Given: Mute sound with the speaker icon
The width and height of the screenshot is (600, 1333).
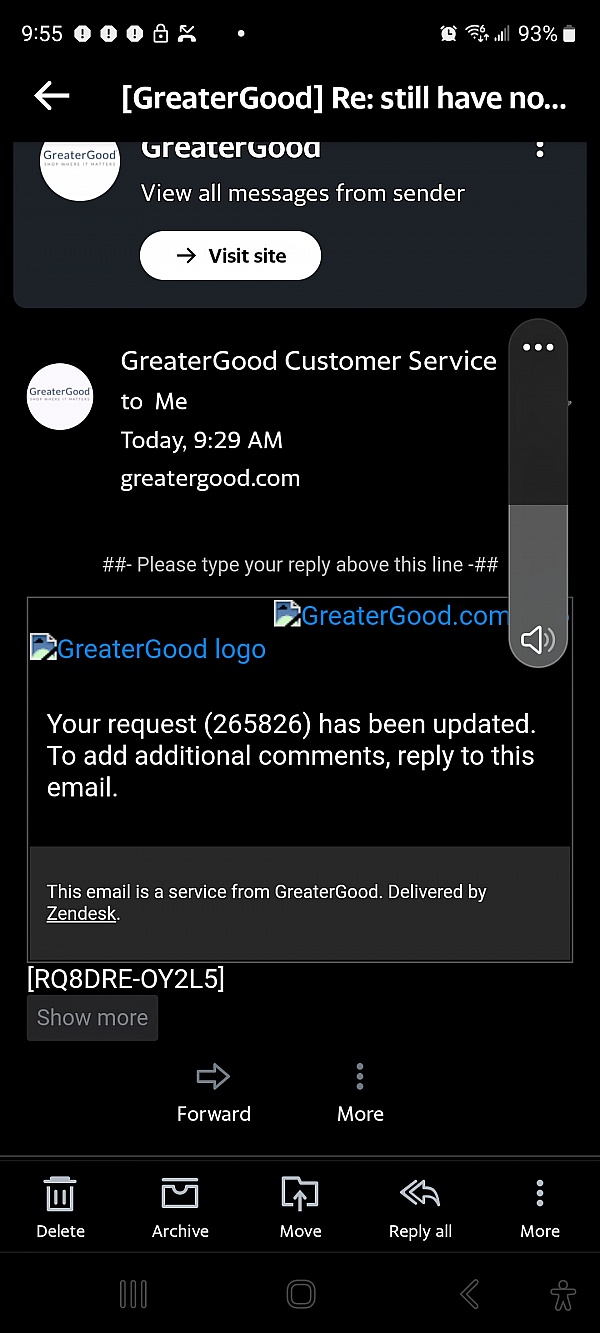Looking at the screenshot, I should pos(538,640).
